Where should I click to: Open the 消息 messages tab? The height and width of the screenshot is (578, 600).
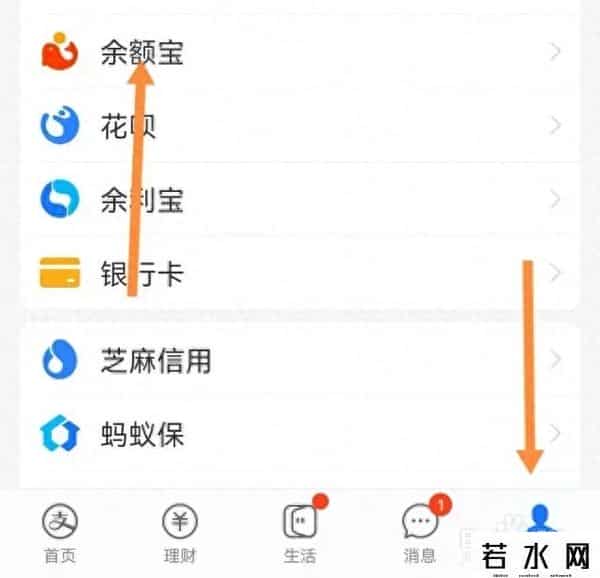[x=420, y=533]
